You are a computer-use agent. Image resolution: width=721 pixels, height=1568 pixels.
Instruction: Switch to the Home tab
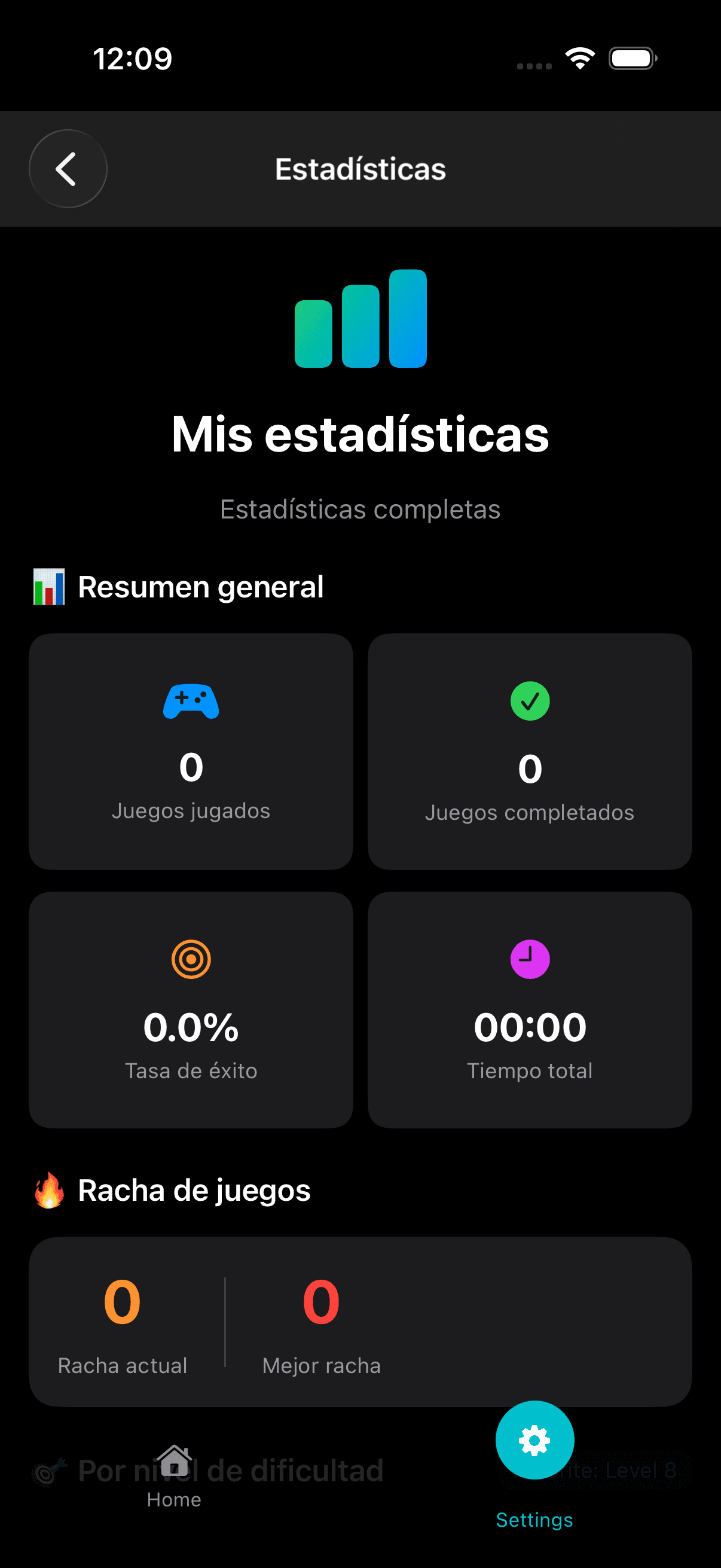174,1476
